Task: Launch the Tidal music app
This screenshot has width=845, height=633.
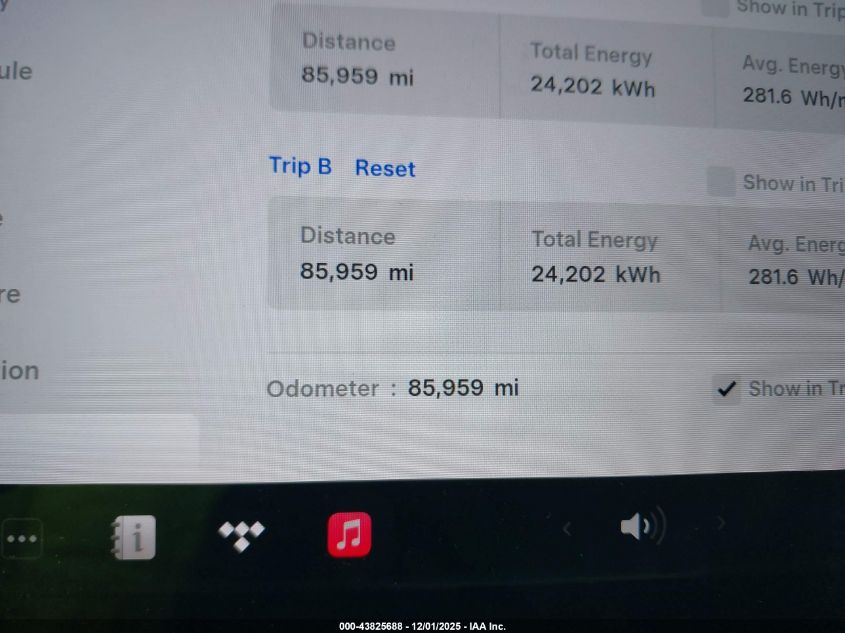Action: click(x=242, y=536)
